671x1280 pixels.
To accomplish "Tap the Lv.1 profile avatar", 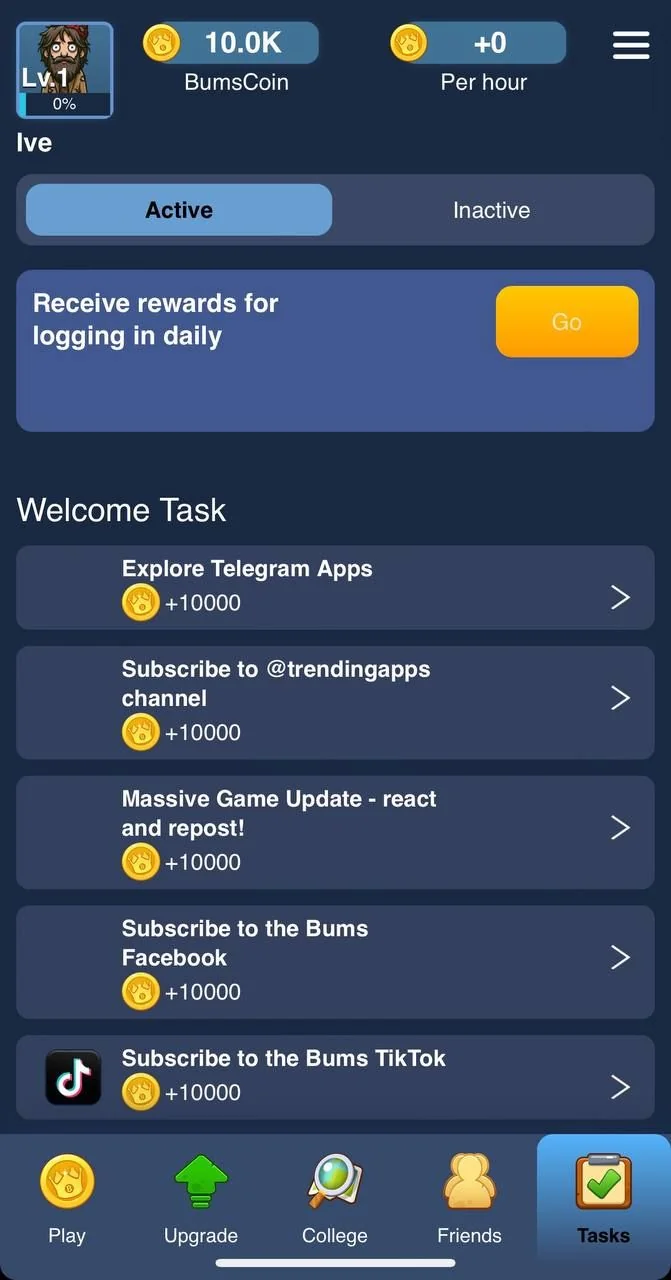I will [65, 70].
